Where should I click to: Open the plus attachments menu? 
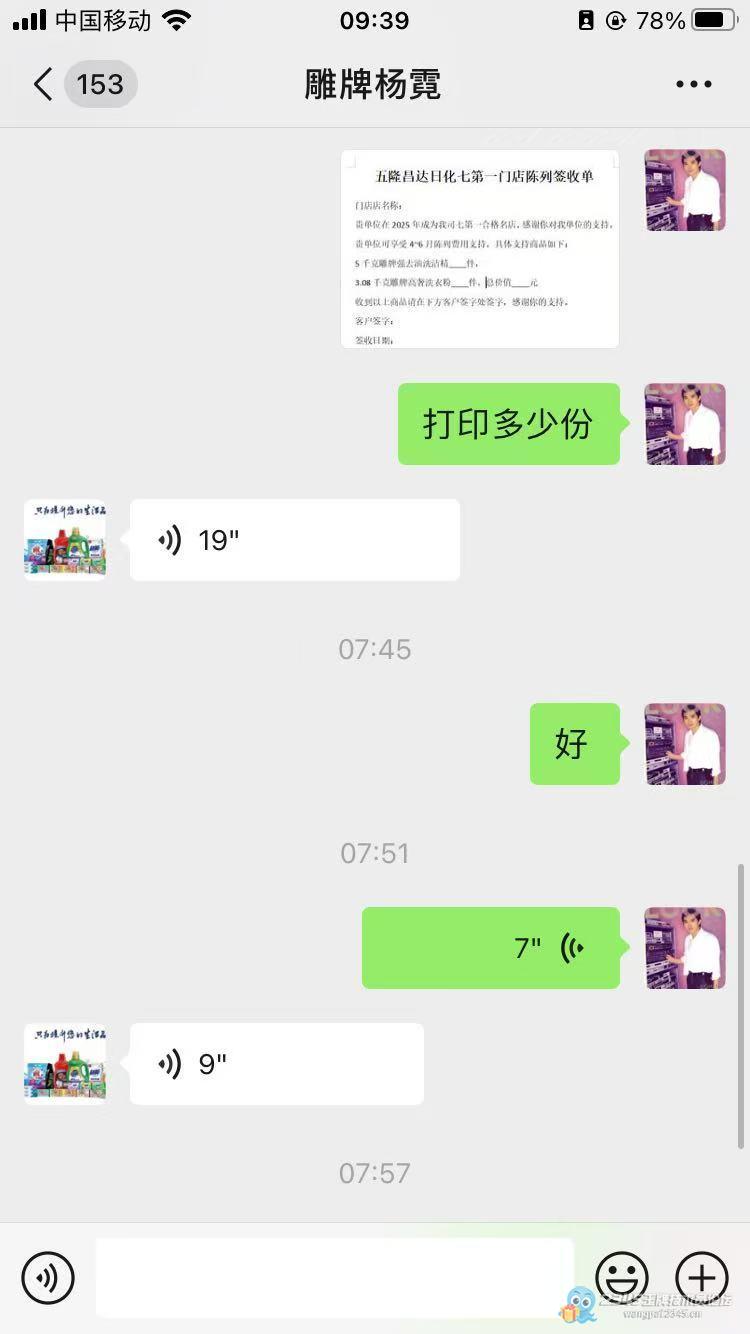(x=701, y=1277)
